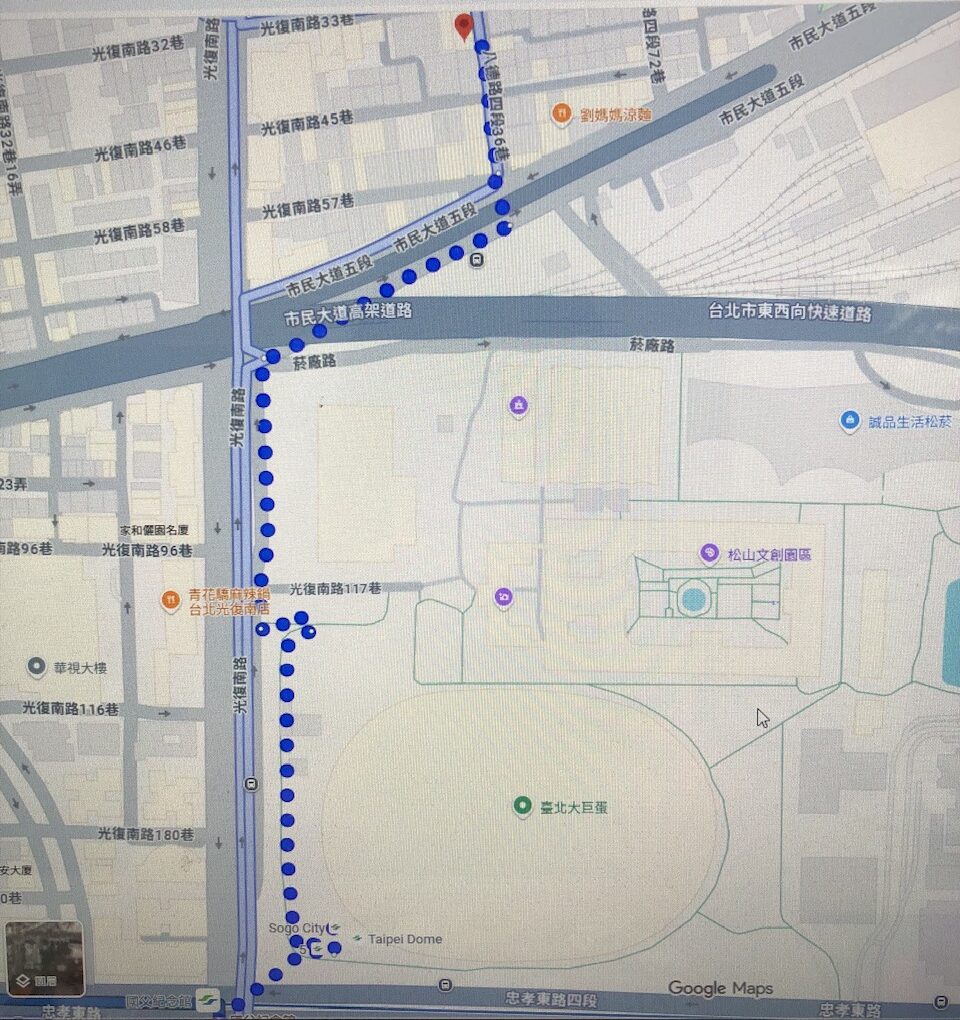Tap the 松山文創園區 place marker

click(709, 553)
